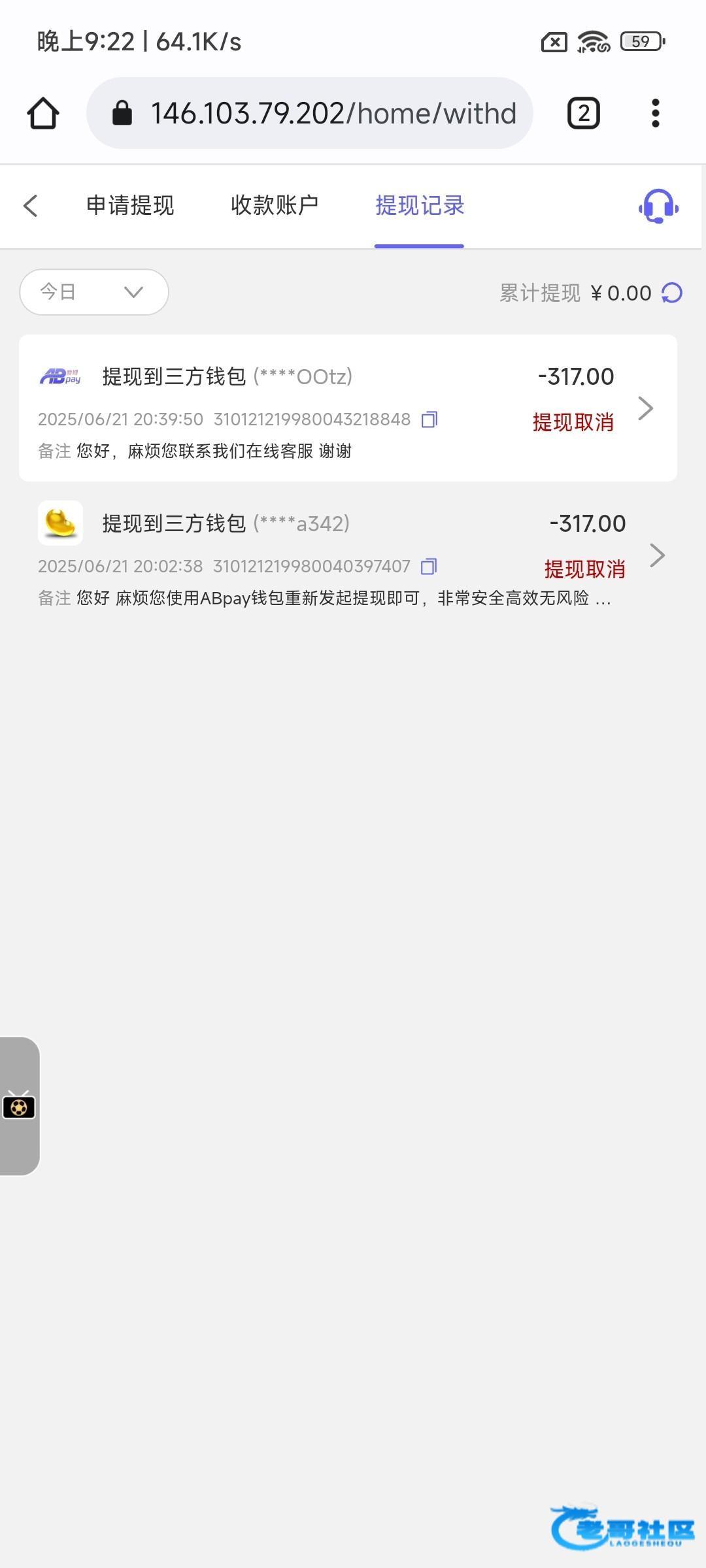Open the browser tab switcher
Viewport: 706px width, 1568px height.
(x=583, y=114)
